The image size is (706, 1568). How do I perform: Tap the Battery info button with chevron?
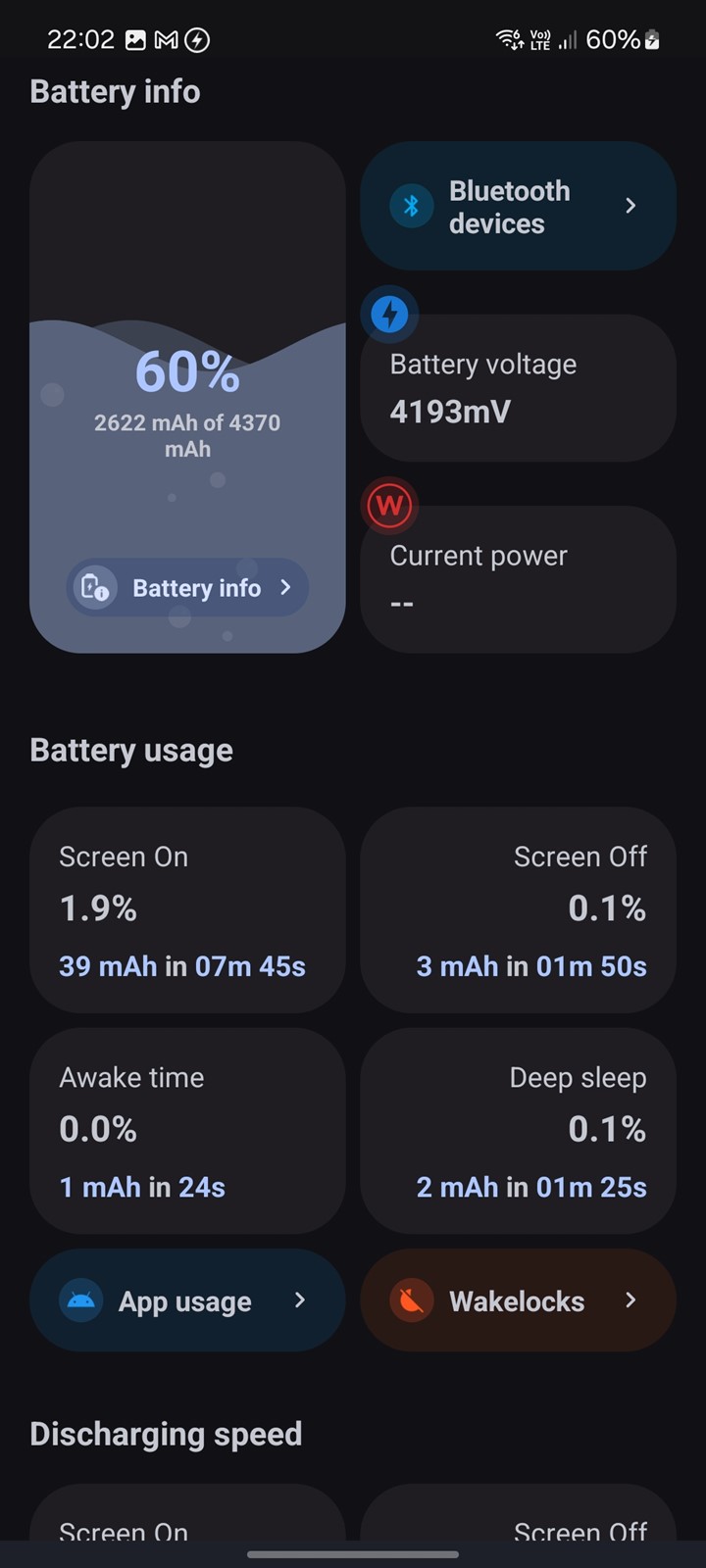187,588
